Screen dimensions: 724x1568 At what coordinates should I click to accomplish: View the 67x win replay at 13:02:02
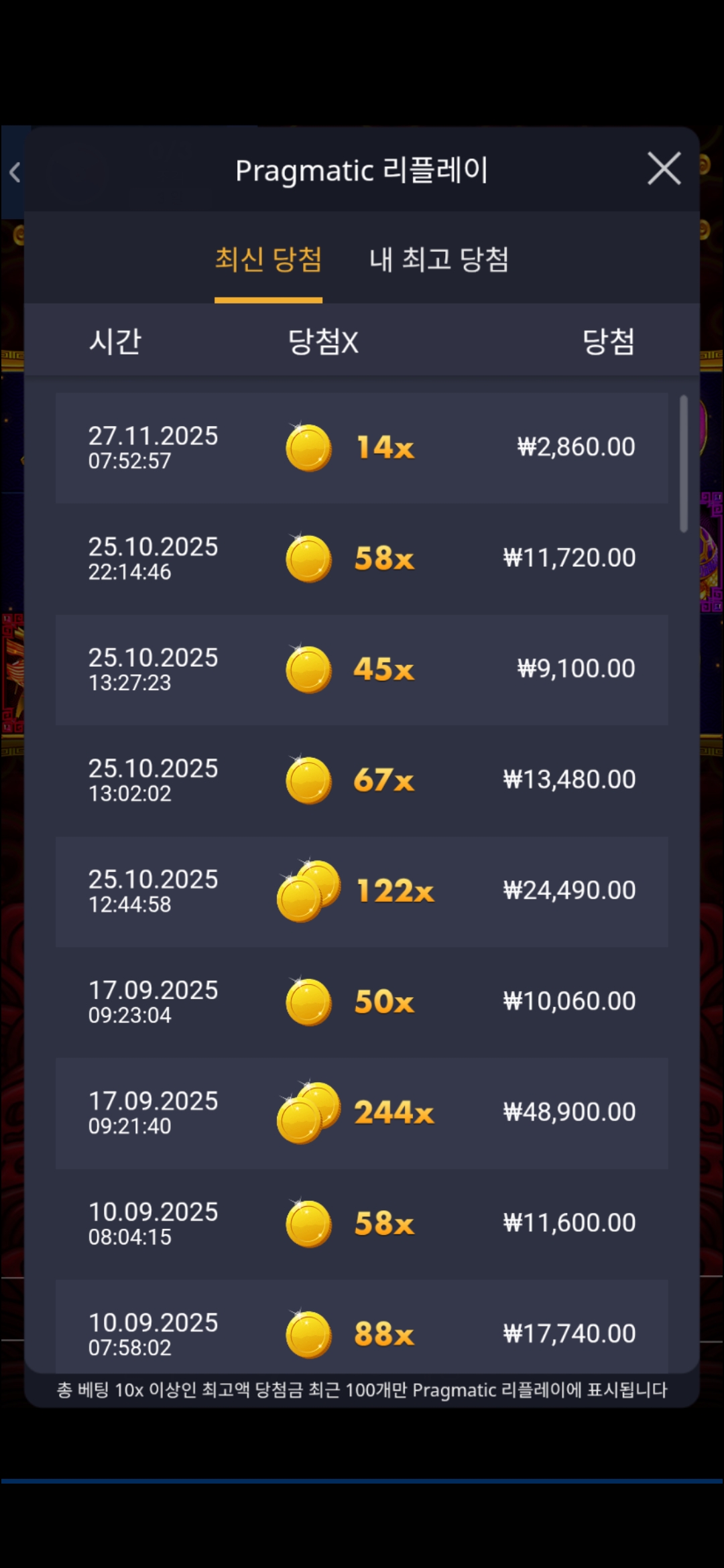pos(362,780)
